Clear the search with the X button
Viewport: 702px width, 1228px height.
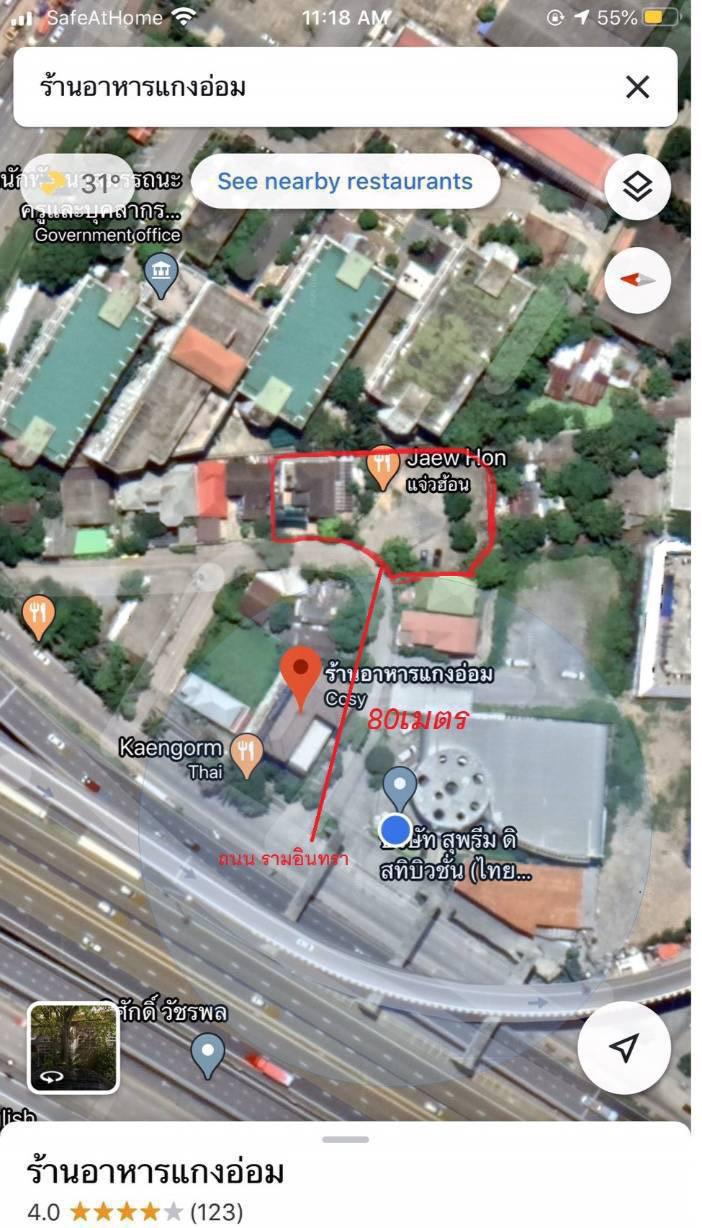click(637, 87)
